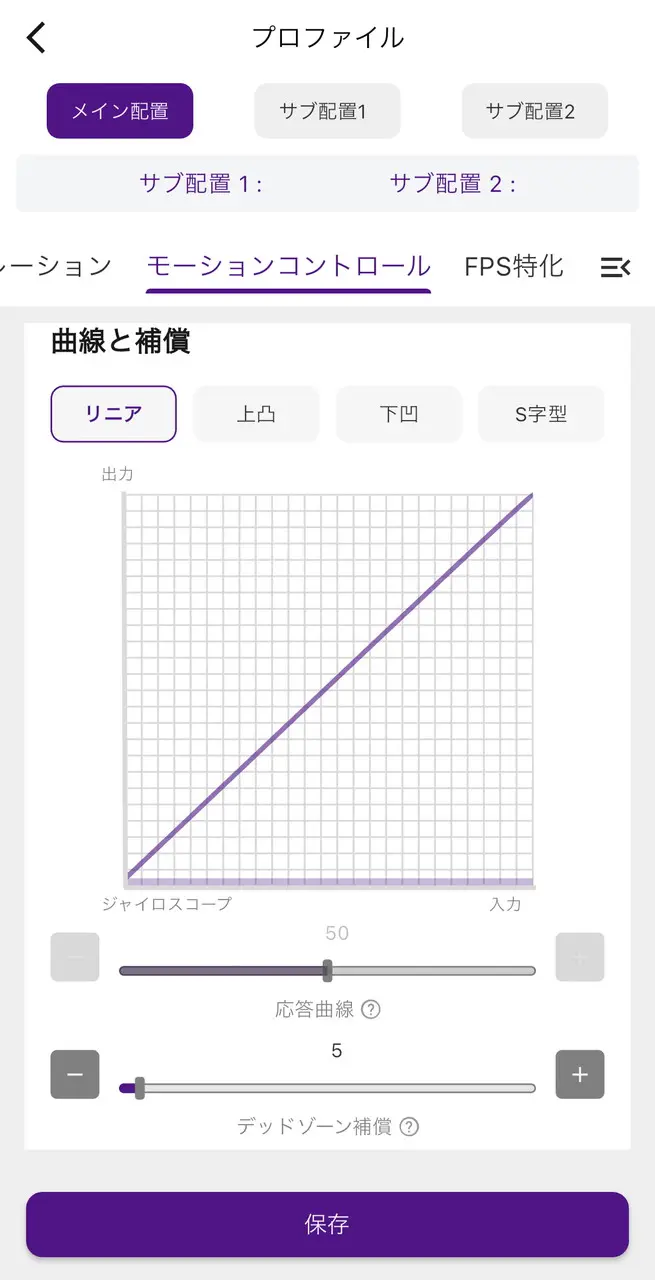Screen dimensions: 655x1280
Task: Switch to サブ配置1 layout
Action: click(x=327, y=111)
